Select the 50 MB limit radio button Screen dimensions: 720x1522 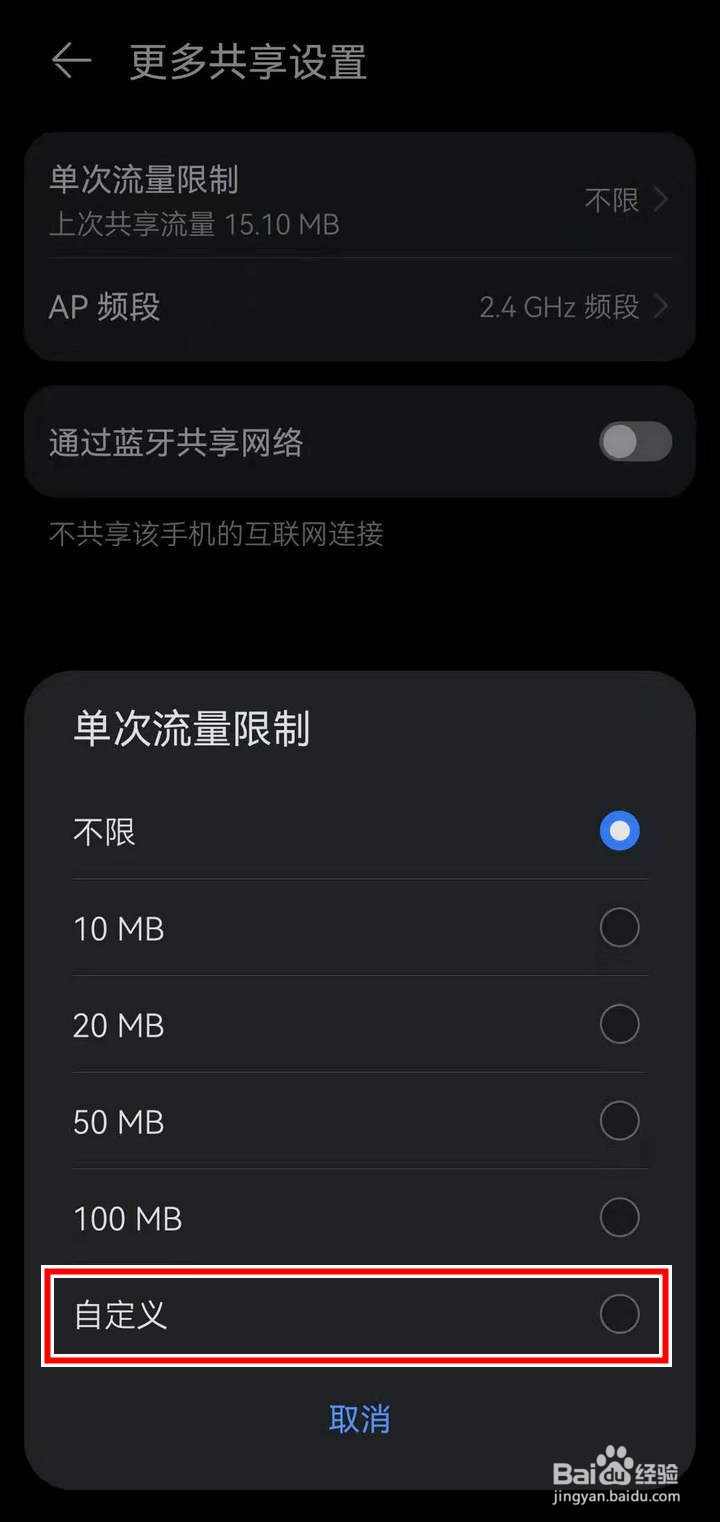pos(619,1121)
